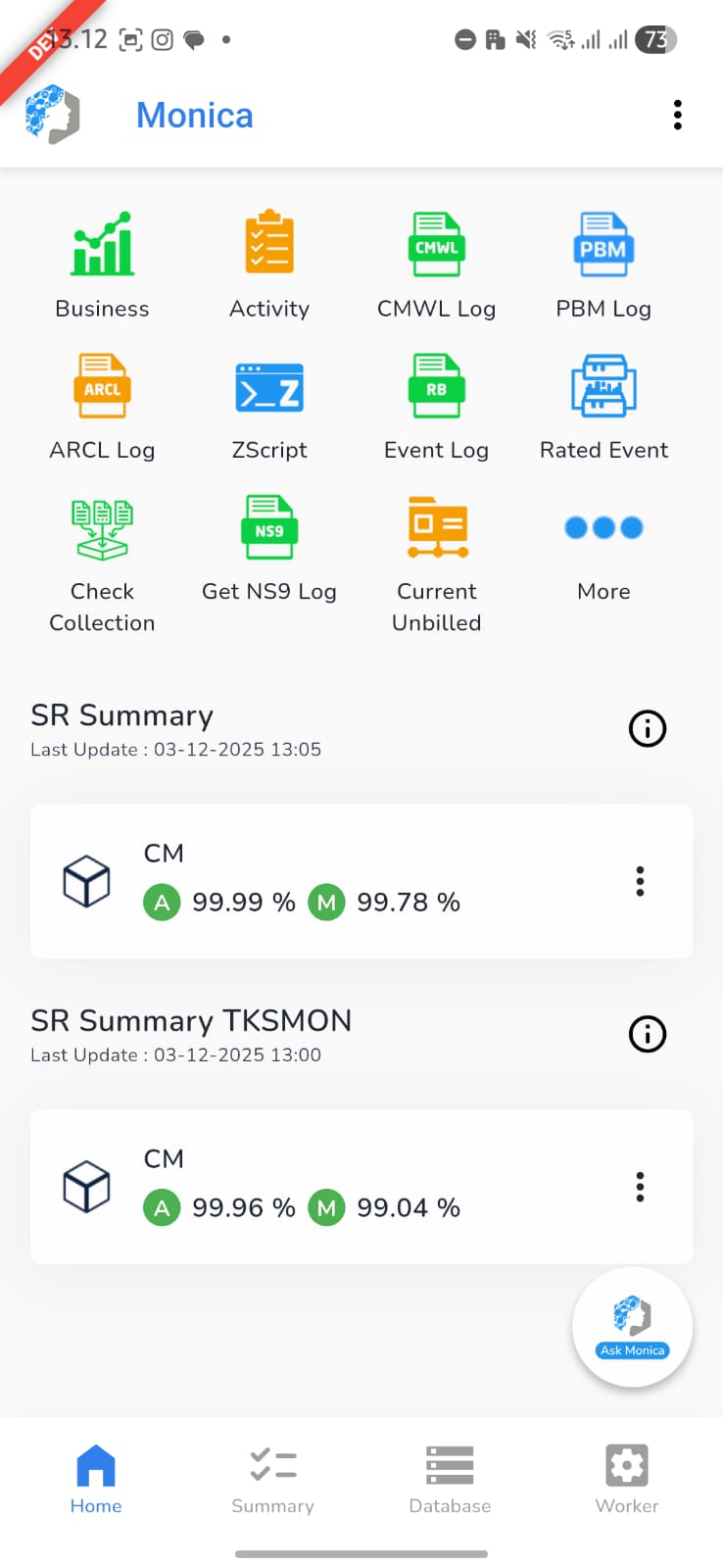The height and width of the screenshot is (1568, 723).
Task: Open the More options panel
Action: tap(603, 527)
